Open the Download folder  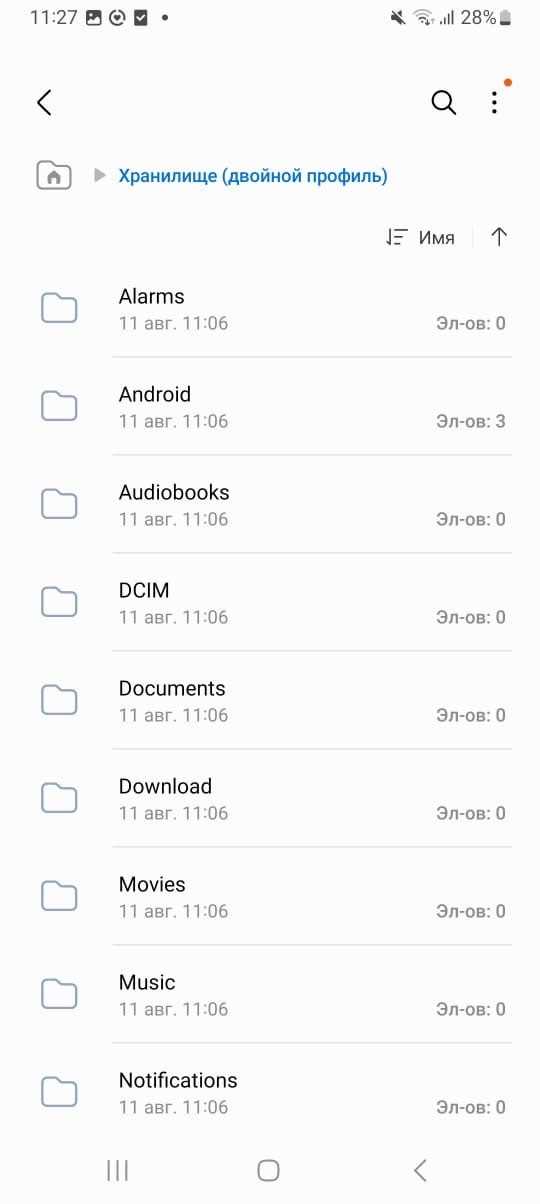[x=270, y=799]
